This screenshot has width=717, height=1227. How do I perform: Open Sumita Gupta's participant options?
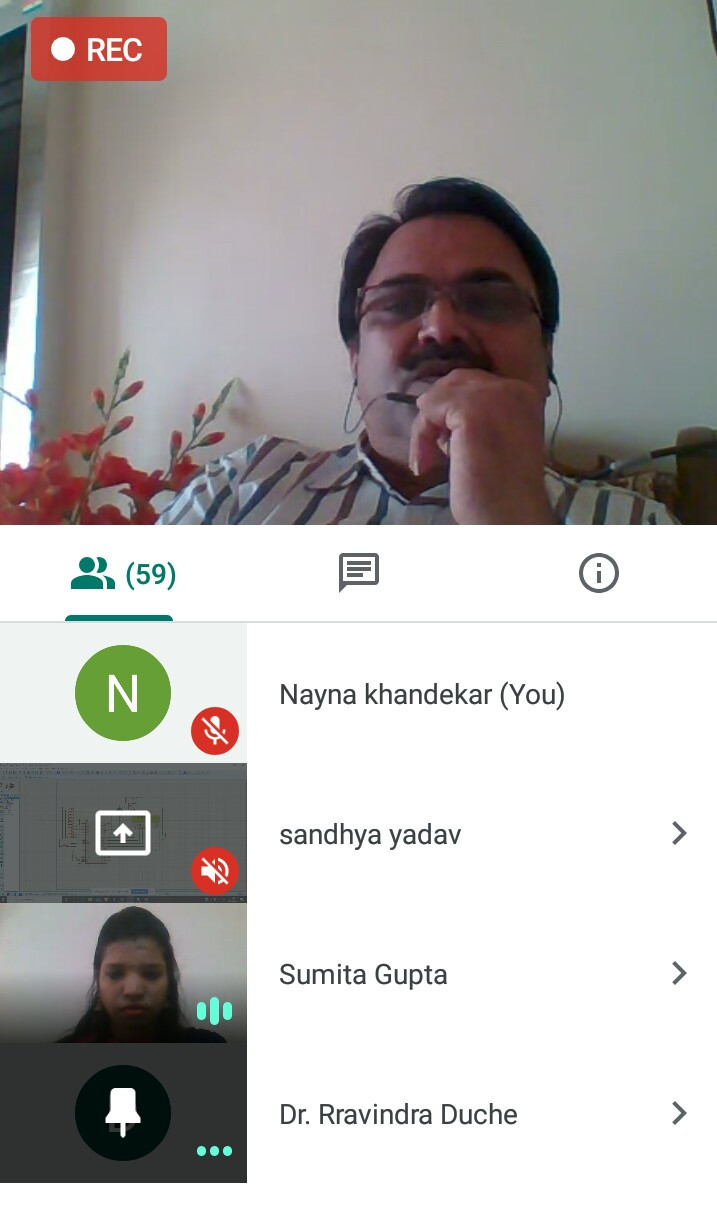[679, 973]
